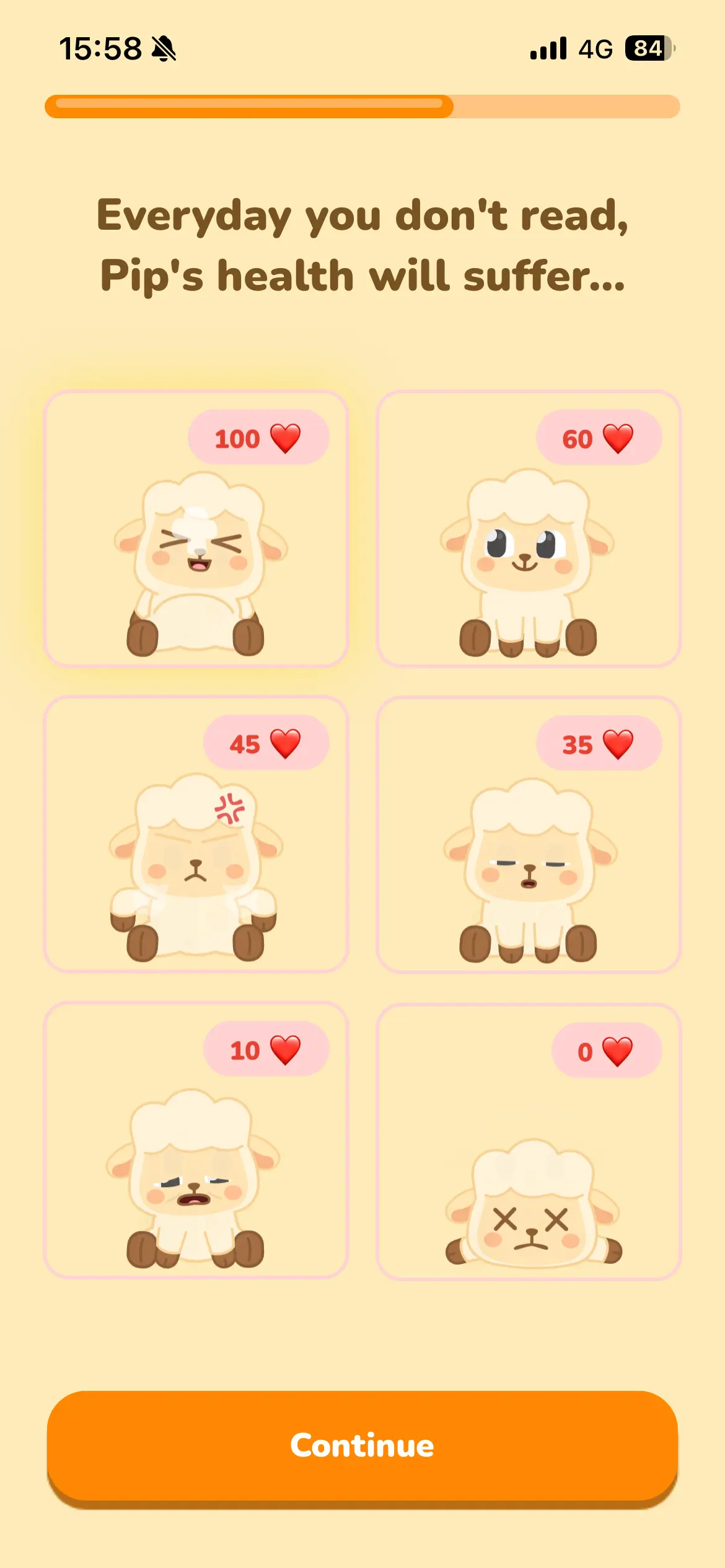This screenshot has width=725, height=1568.
Task: Tap the Continue button
Action: [362, 1445]
